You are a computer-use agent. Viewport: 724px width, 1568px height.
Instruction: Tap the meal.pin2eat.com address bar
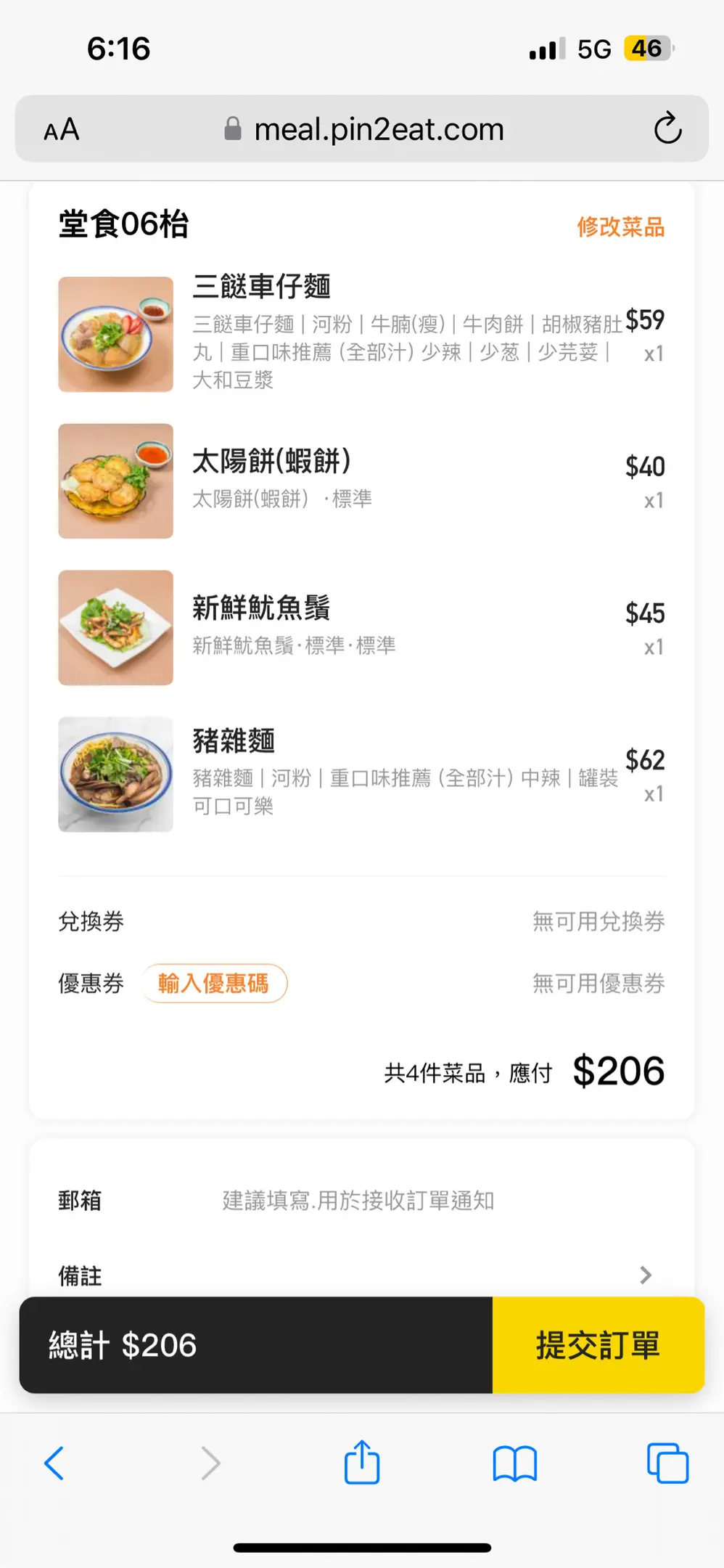(364, 129)
